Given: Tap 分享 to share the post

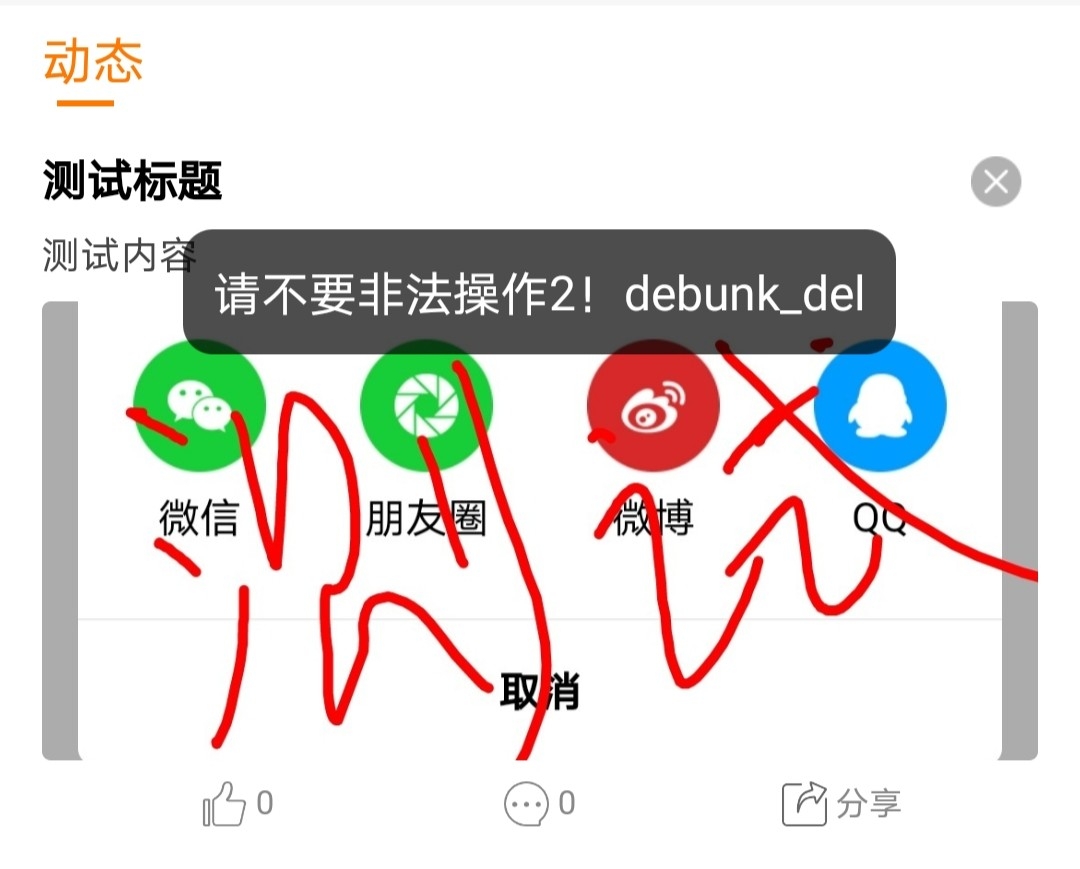Looking at the screenshot, I should coord(841,804).
